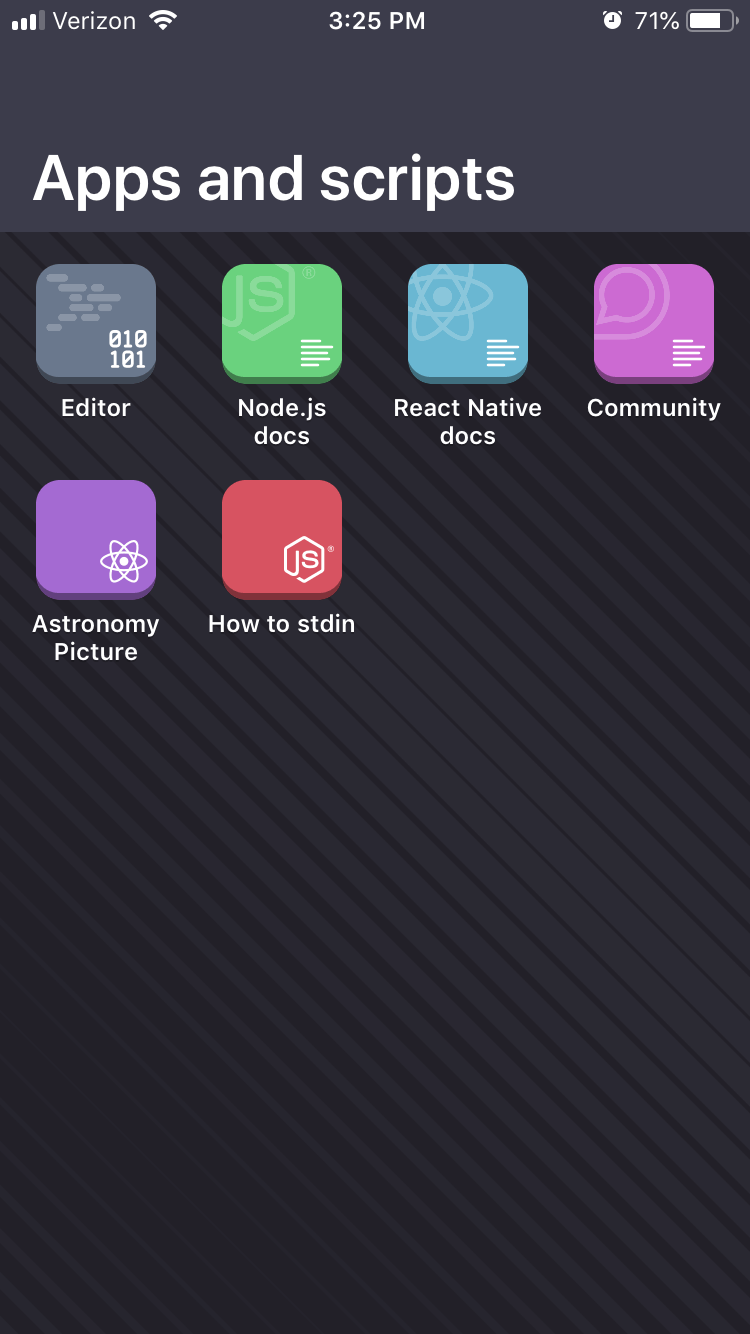Image resolution: width=750 pixels, height=1334 pixels.
Task: Open the Editor app icon
Action: click(x=95, y=322)
